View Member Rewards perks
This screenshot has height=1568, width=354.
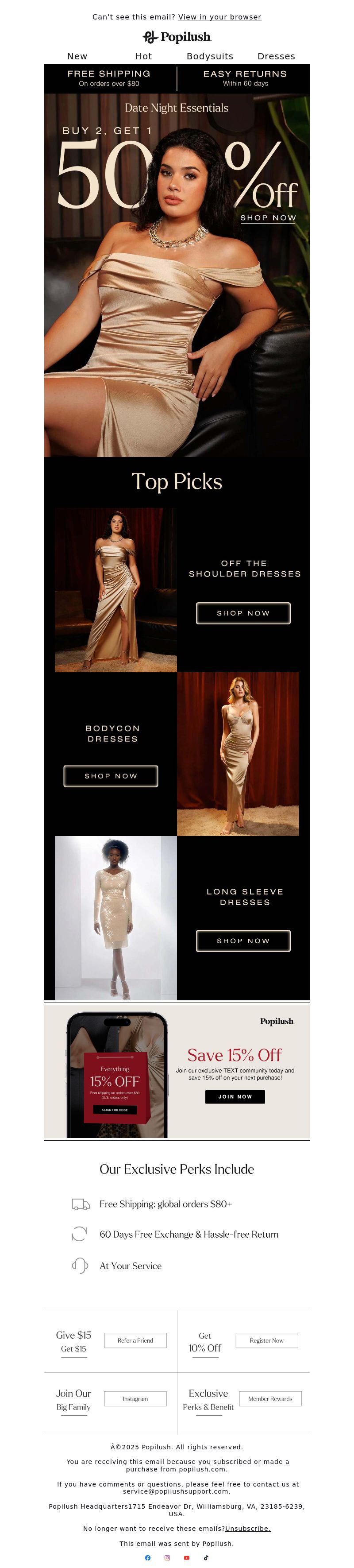(x=270, y=1399)
